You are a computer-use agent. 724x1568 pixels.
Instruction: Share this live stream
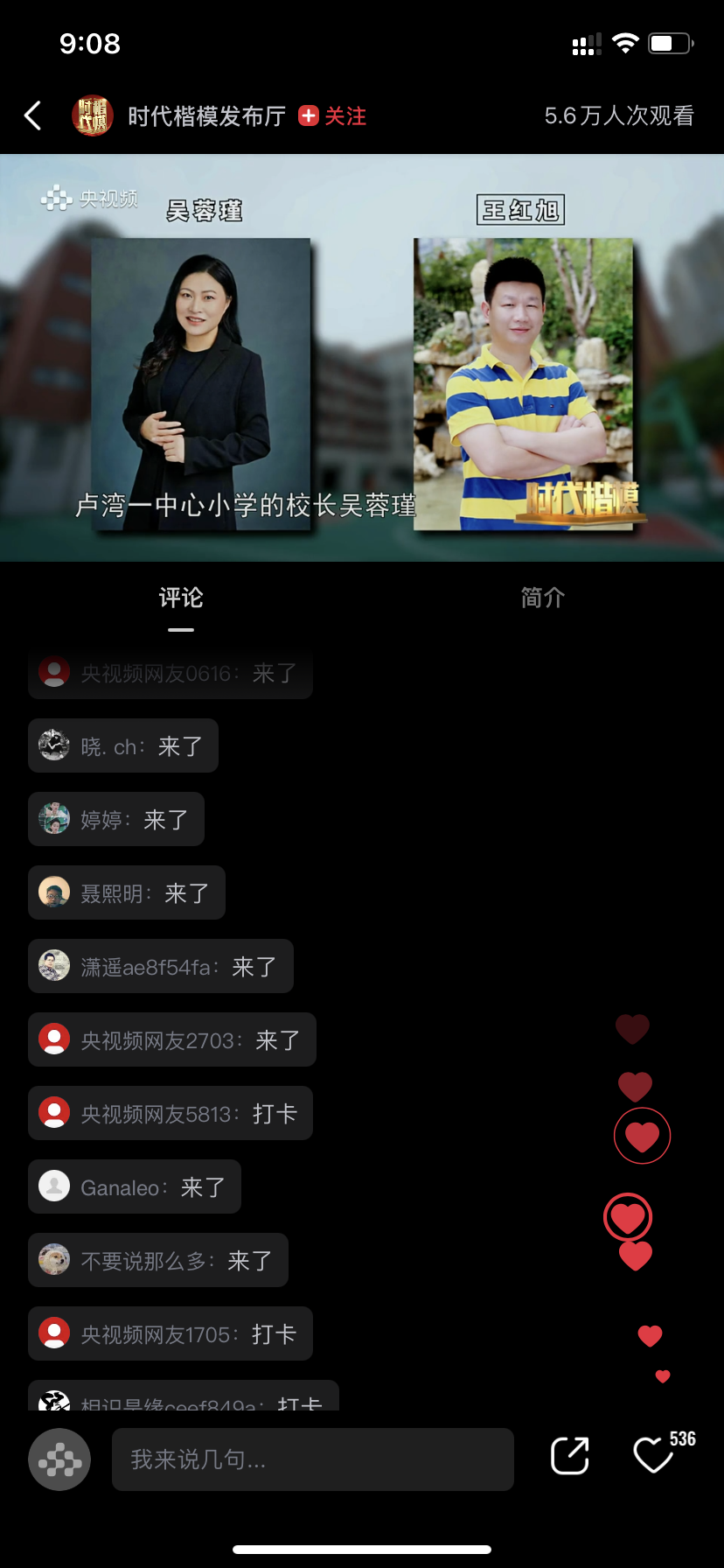coord(570,1457)
